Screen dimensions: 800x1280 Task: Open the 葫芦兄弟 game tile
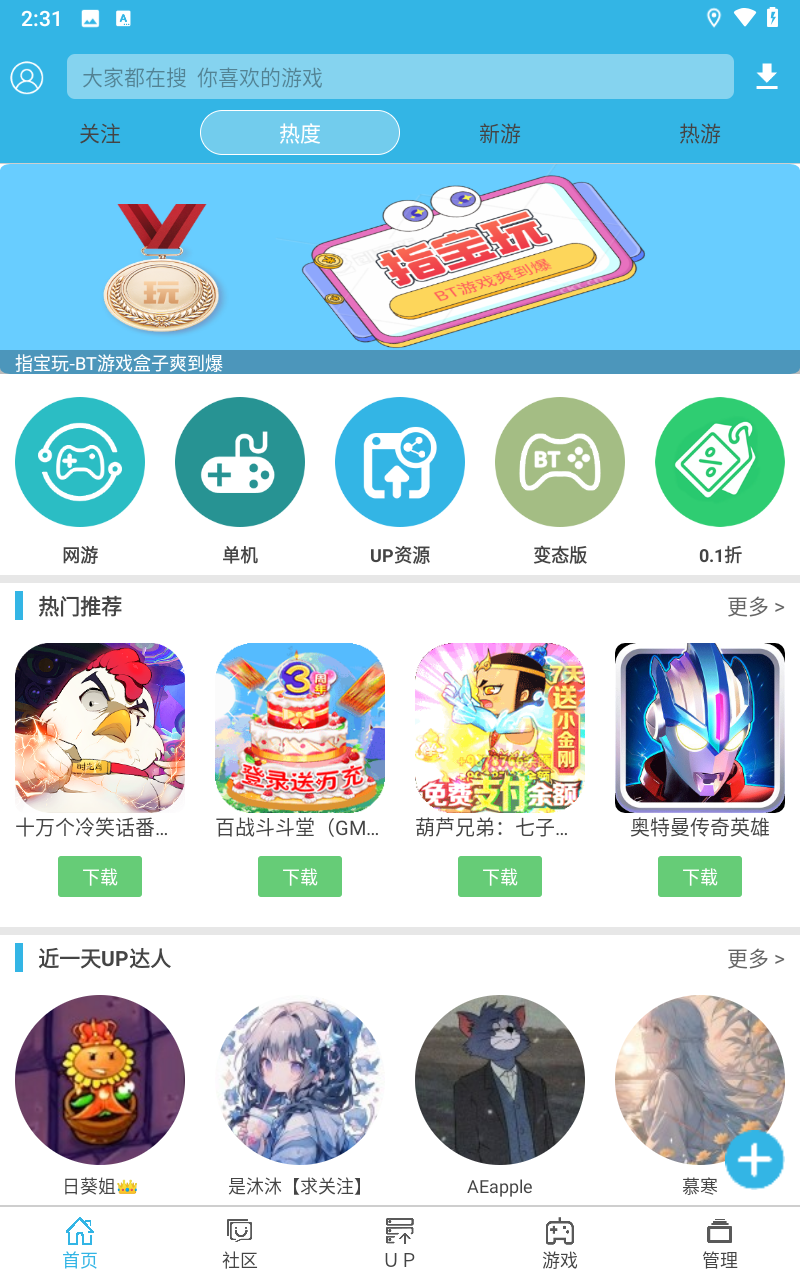coord(500,728)
